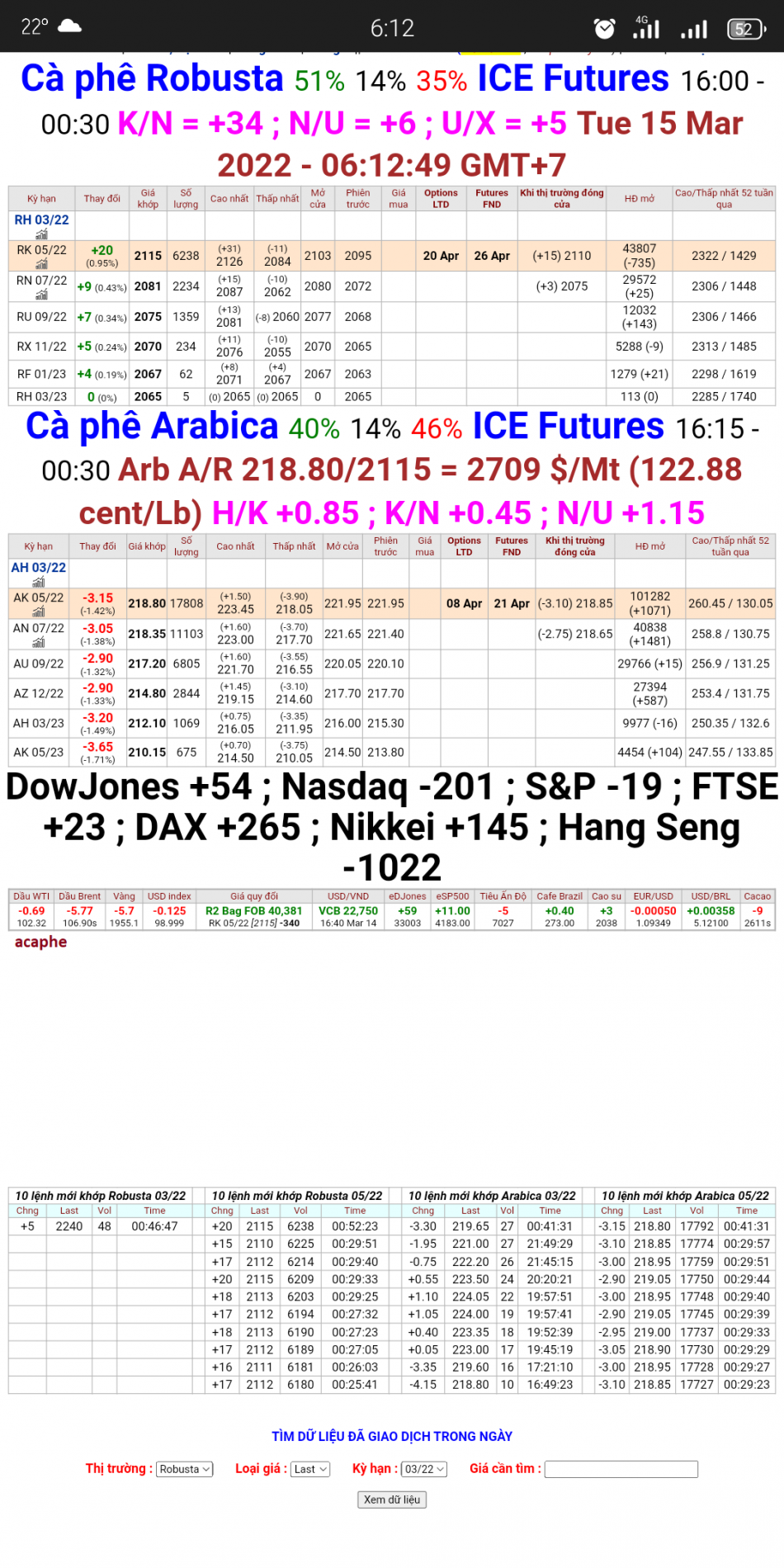The height and width of the screenshot is (1568, 784).
Task: Open the price chart for AN 07/22
Action: [39, 642]
